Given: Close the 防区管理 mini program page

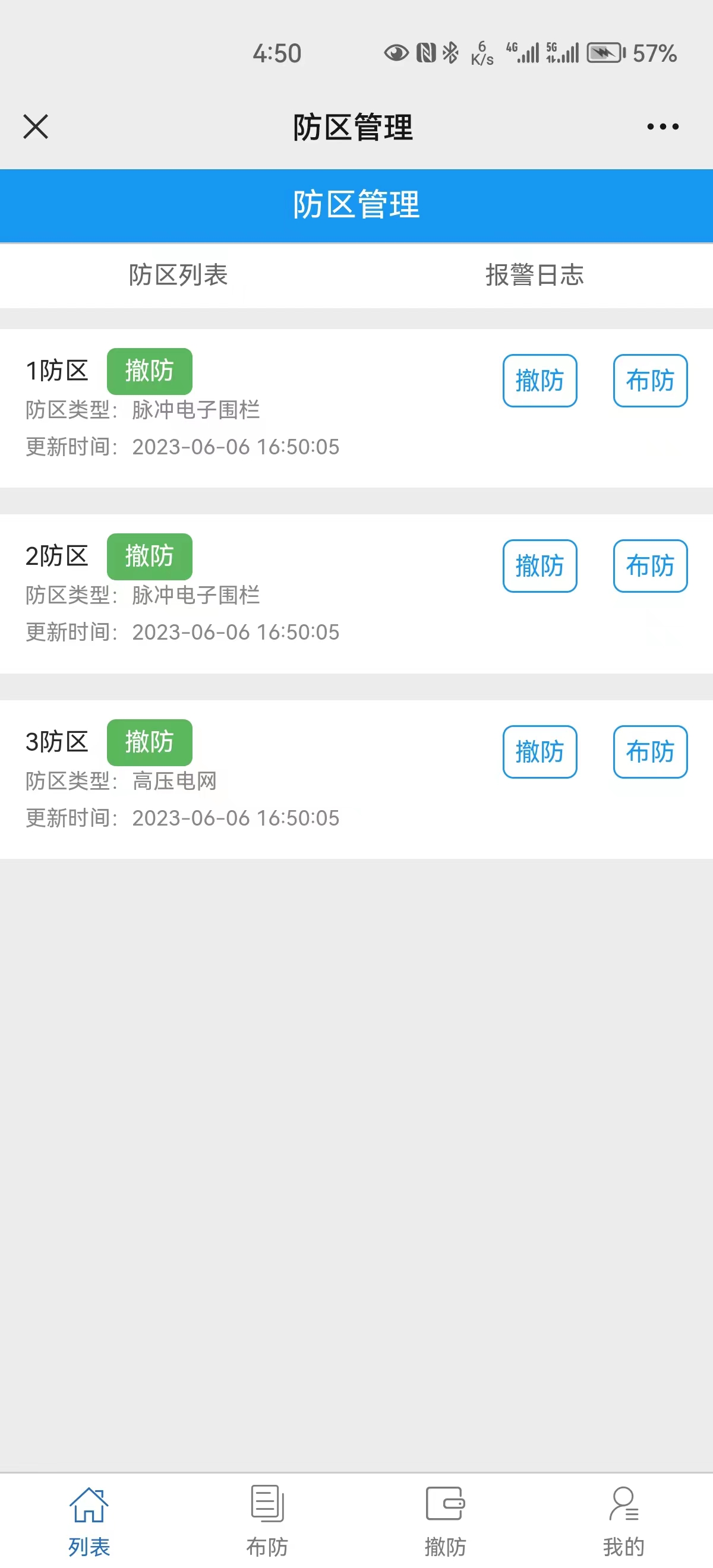Looking at the screenshot, I should pyautogui.click(x=35, y=127).
